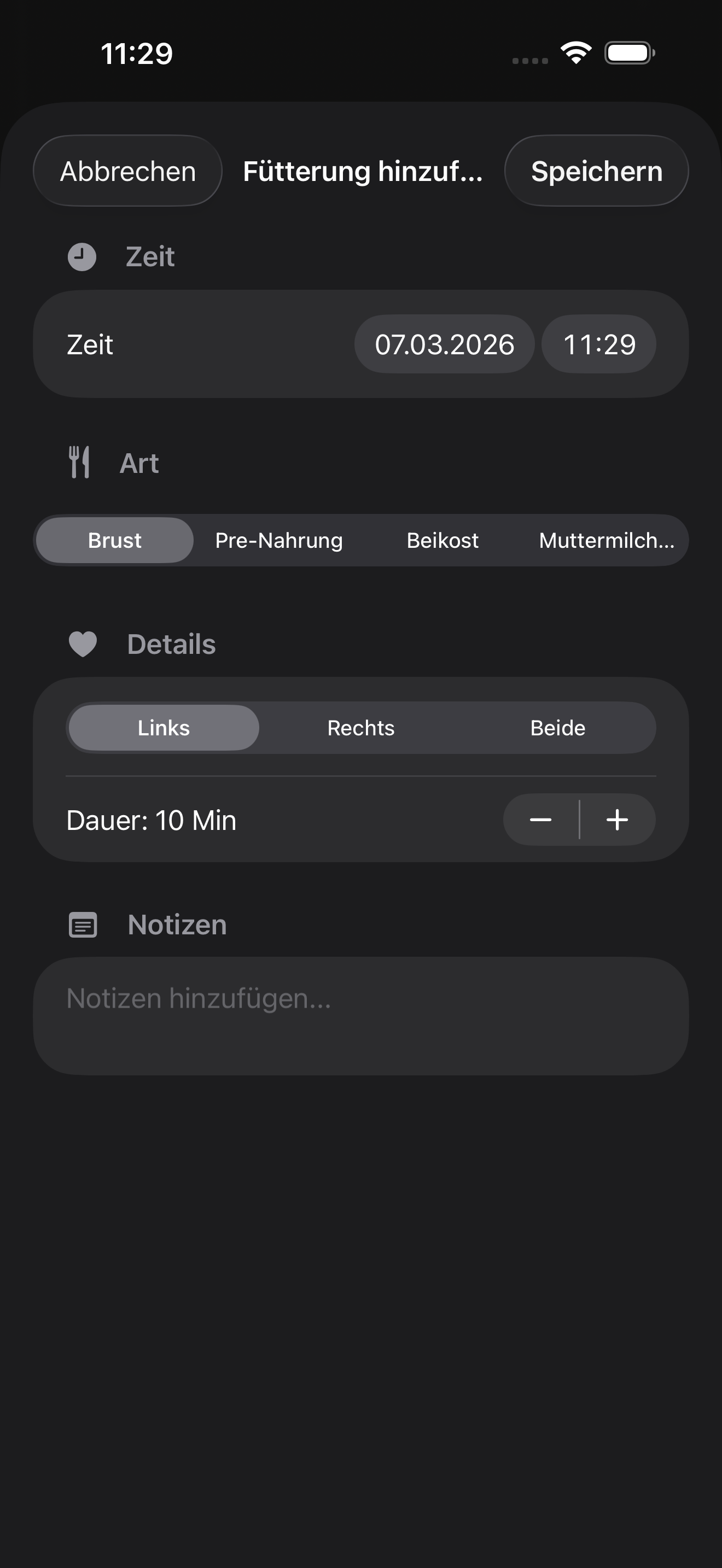Viewport: 722px width, 1568px height.
Task: Click the fork and knife icon near Art
Action: pos(80,462)
